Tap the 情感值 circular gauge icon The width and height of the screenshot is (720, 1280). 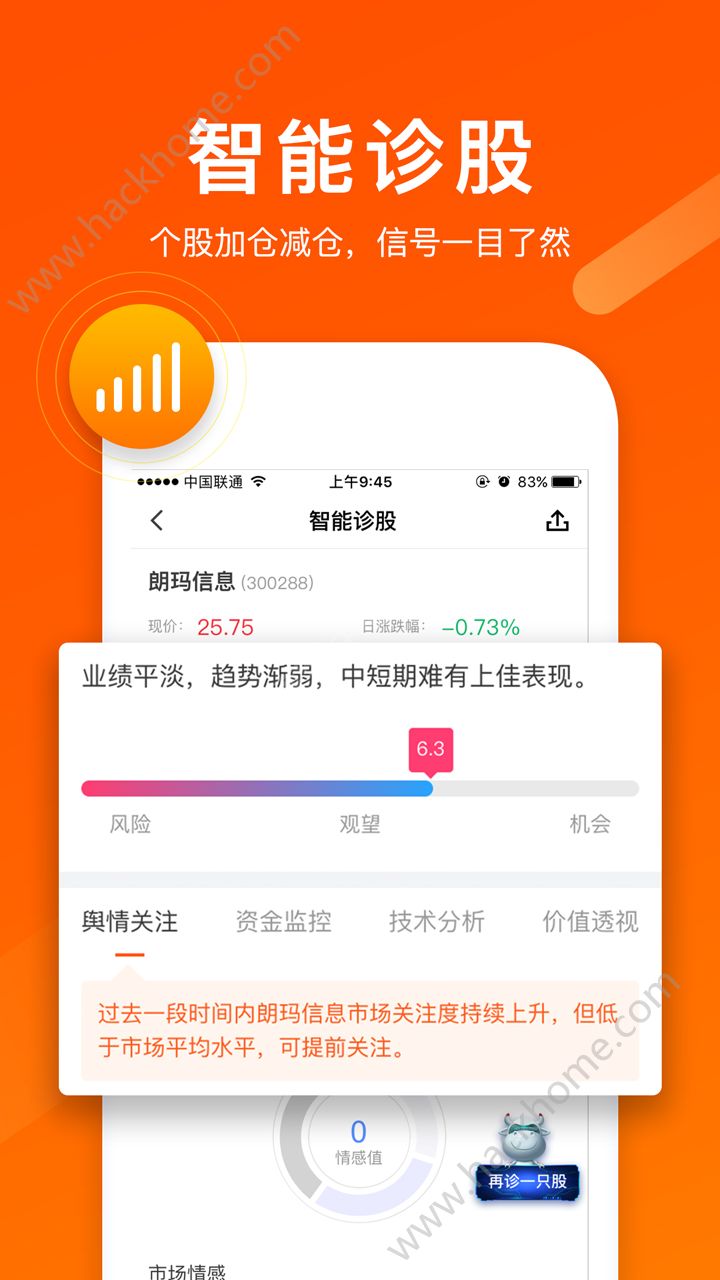pyautogui.click(x=359, y=1140)
